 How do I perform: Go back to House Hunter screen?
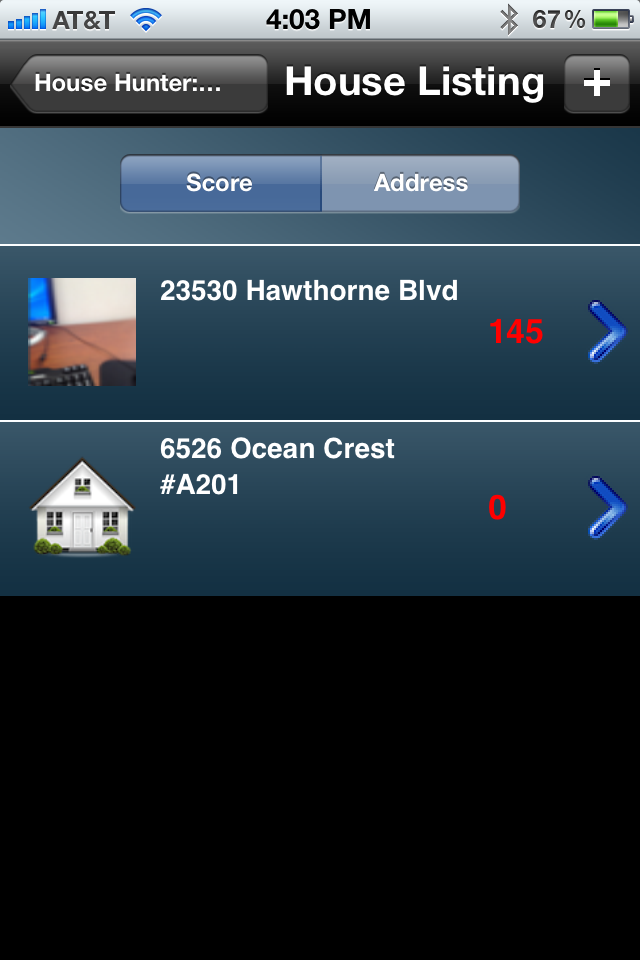point(140,83)
